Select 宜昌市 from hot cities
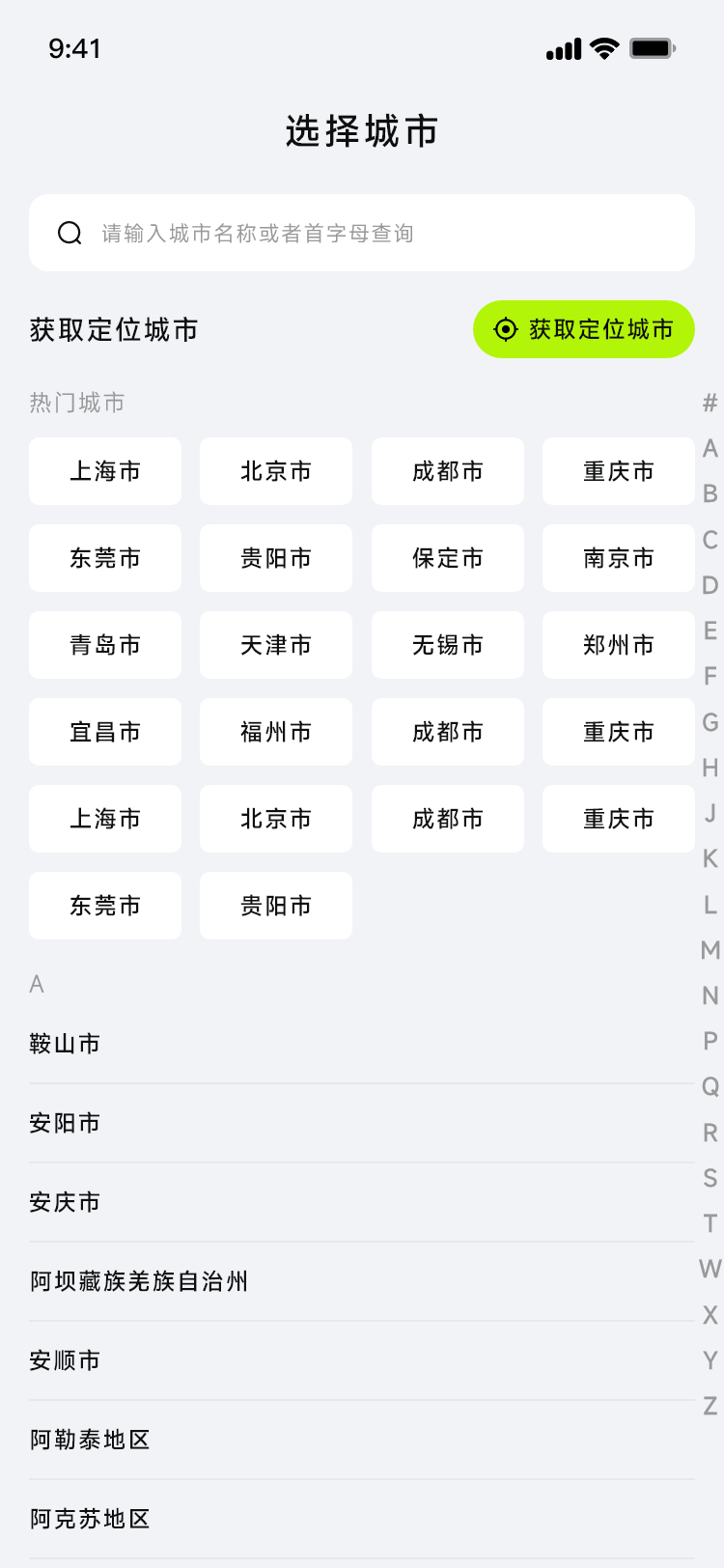The width and height of the screenshot is (724, 1568). coord(105,732)
